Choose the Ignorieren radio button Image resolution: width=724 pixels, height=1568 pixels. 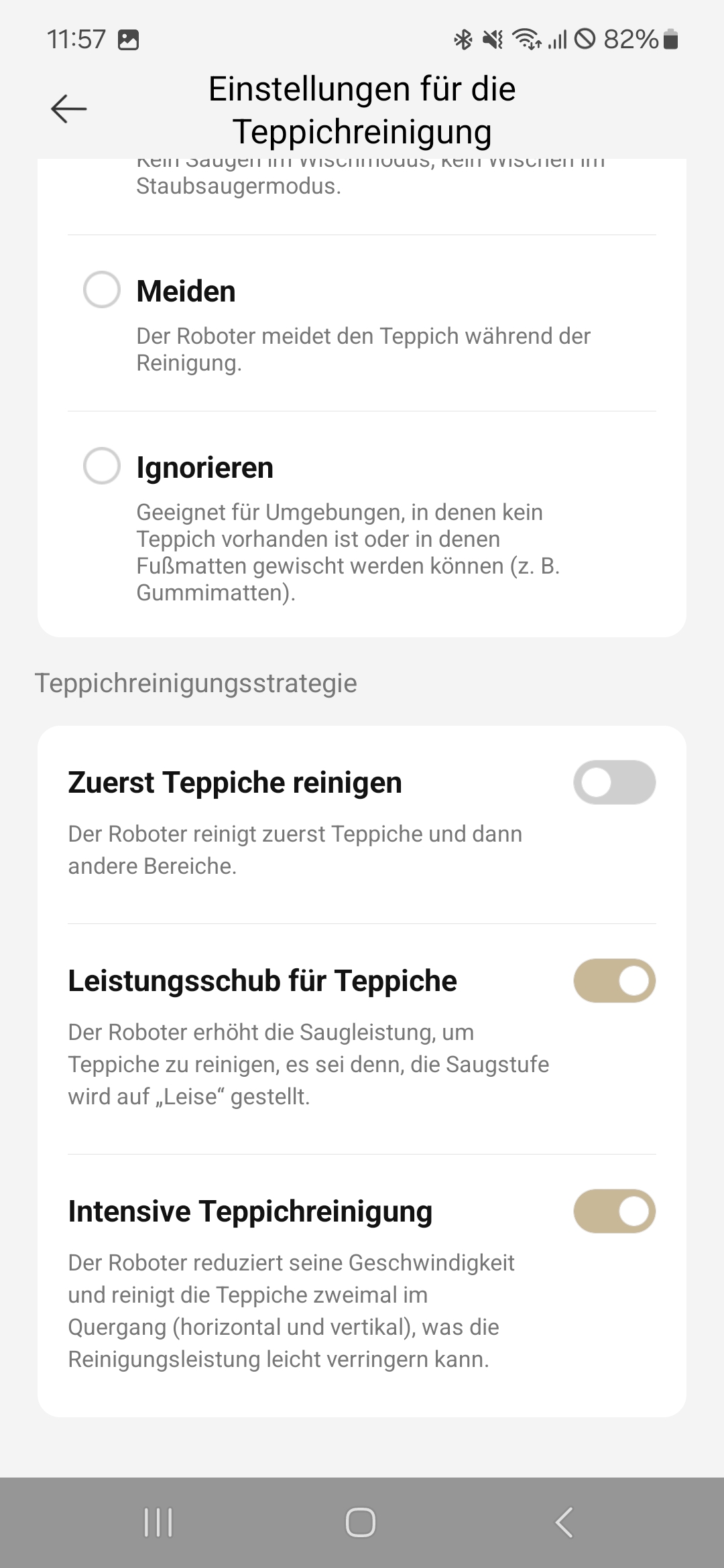click(102, 466)
